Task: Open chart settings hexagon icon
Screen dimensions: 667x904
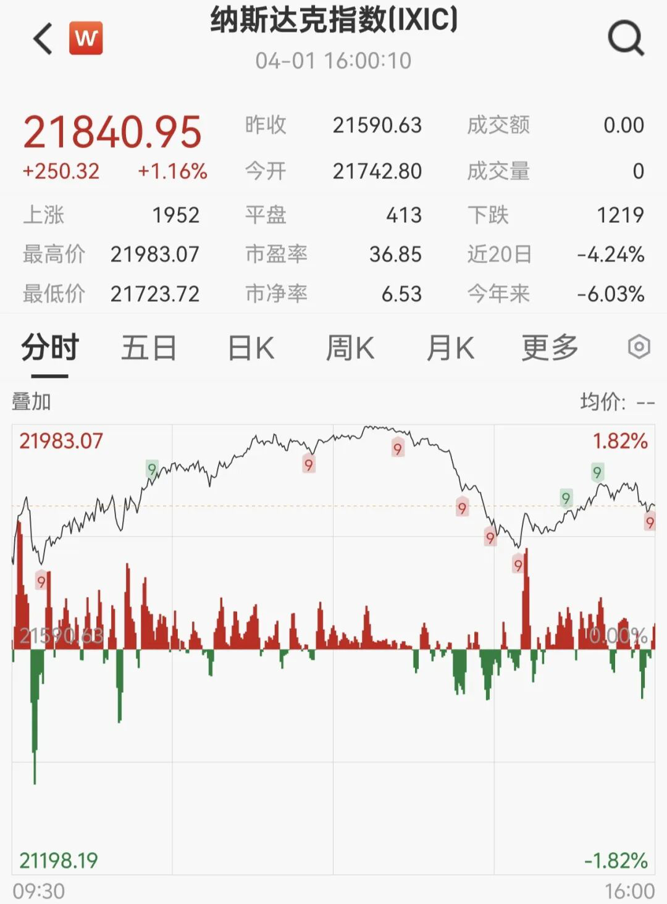Action: [x=638, y=348]
